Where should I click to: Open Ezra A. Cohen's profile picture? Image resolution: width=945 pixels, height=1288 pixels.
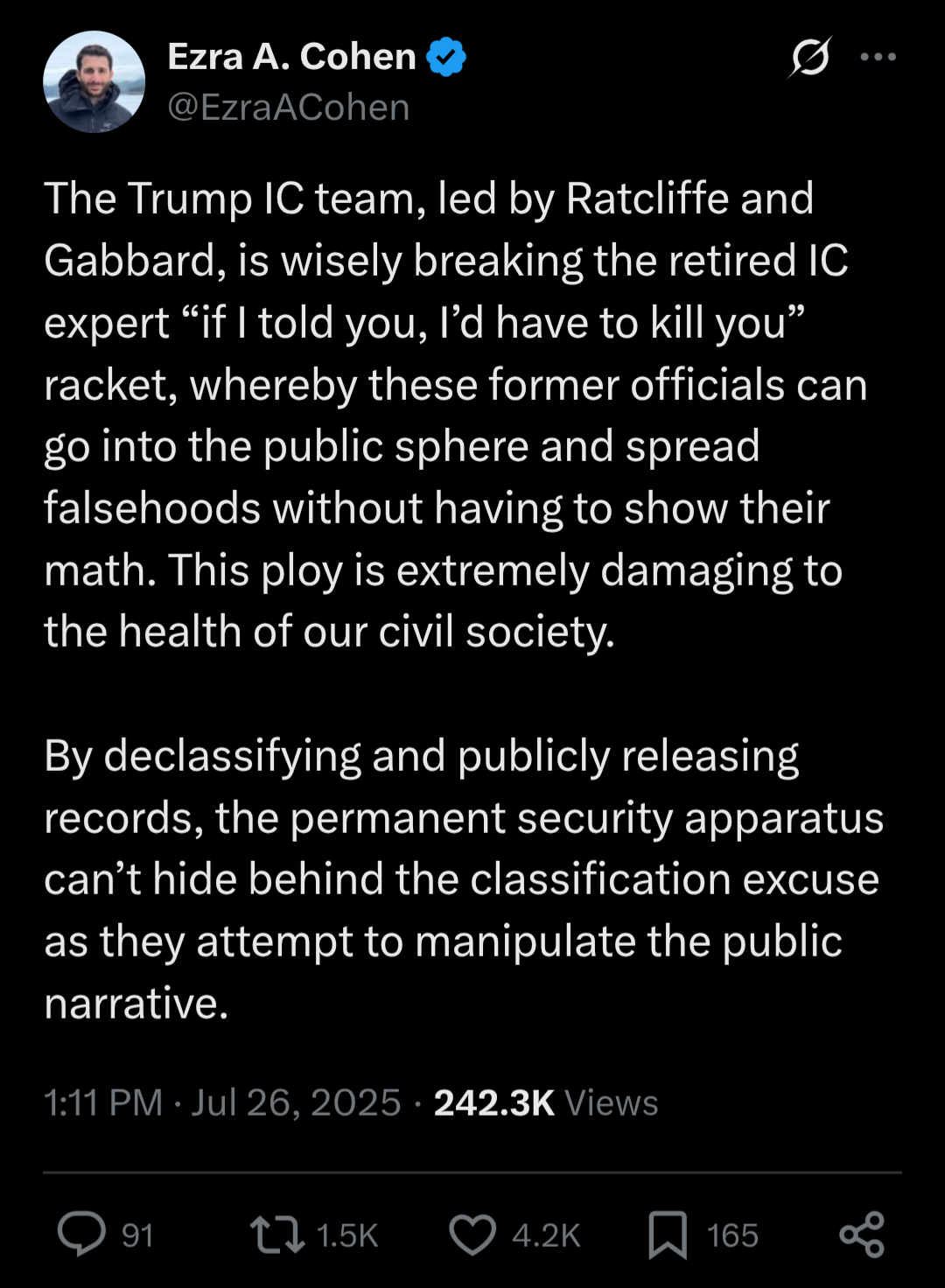click(94, 82)
